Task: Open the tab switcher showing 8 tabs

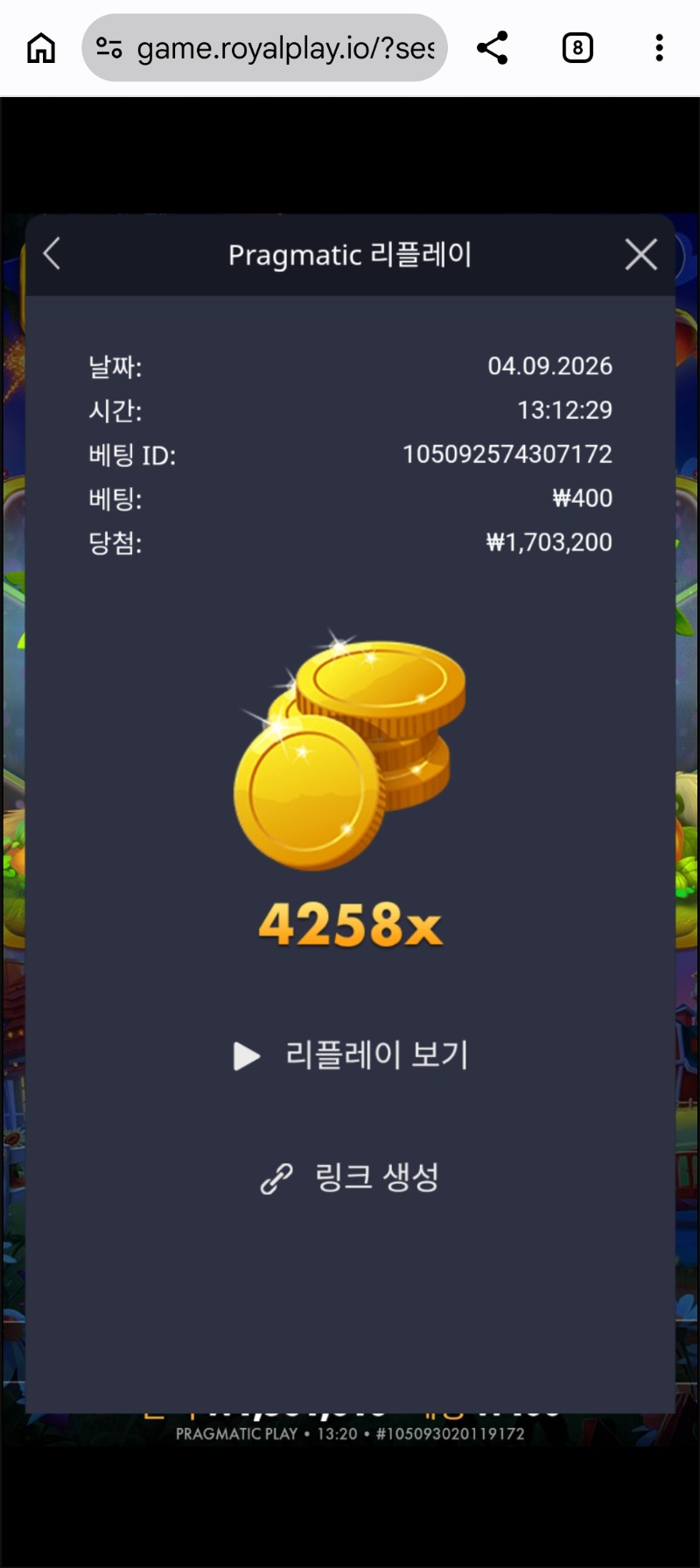Action: (577, 48)
